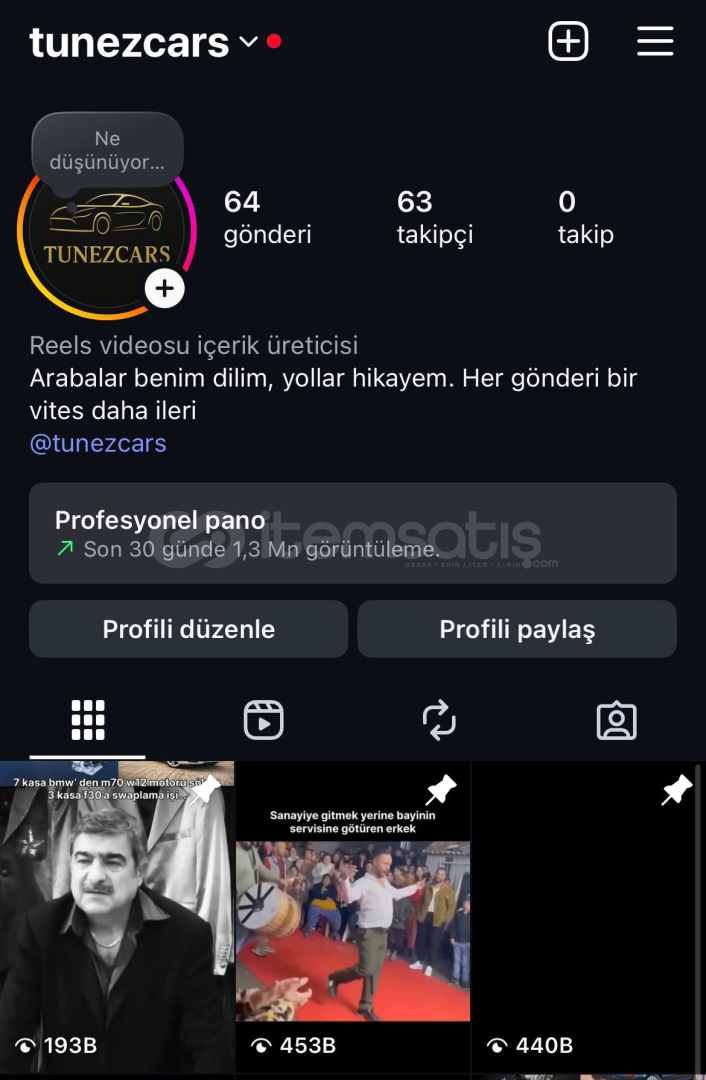Open the @tunezcars link in bio
This screenshot has width=706, height=1080.
coord(98,443)
